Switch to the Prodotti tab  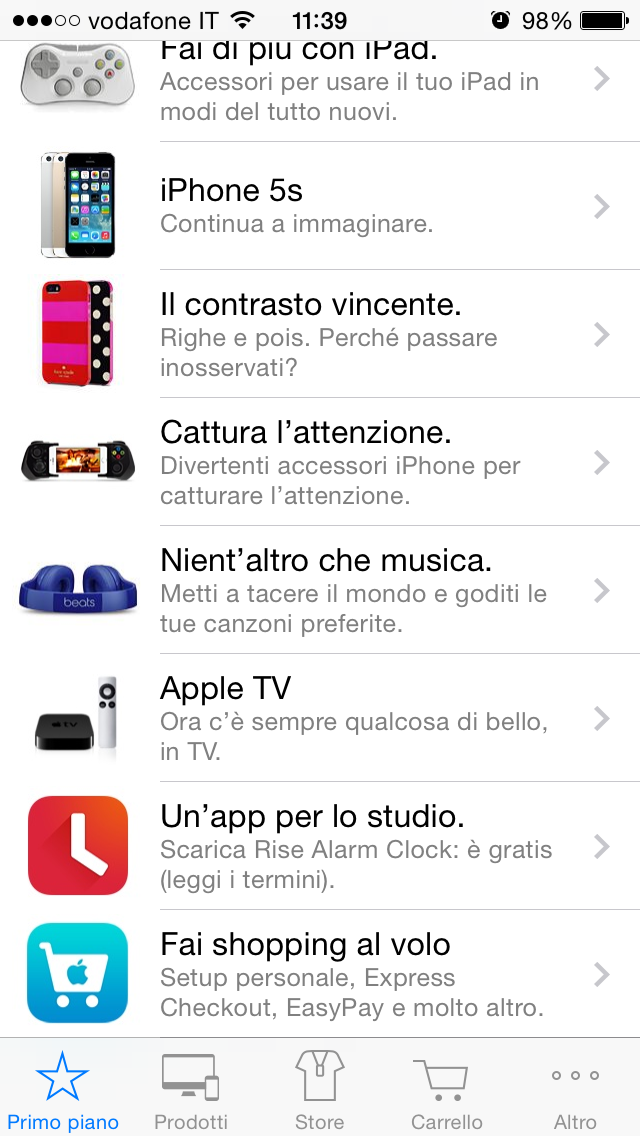191,1088
